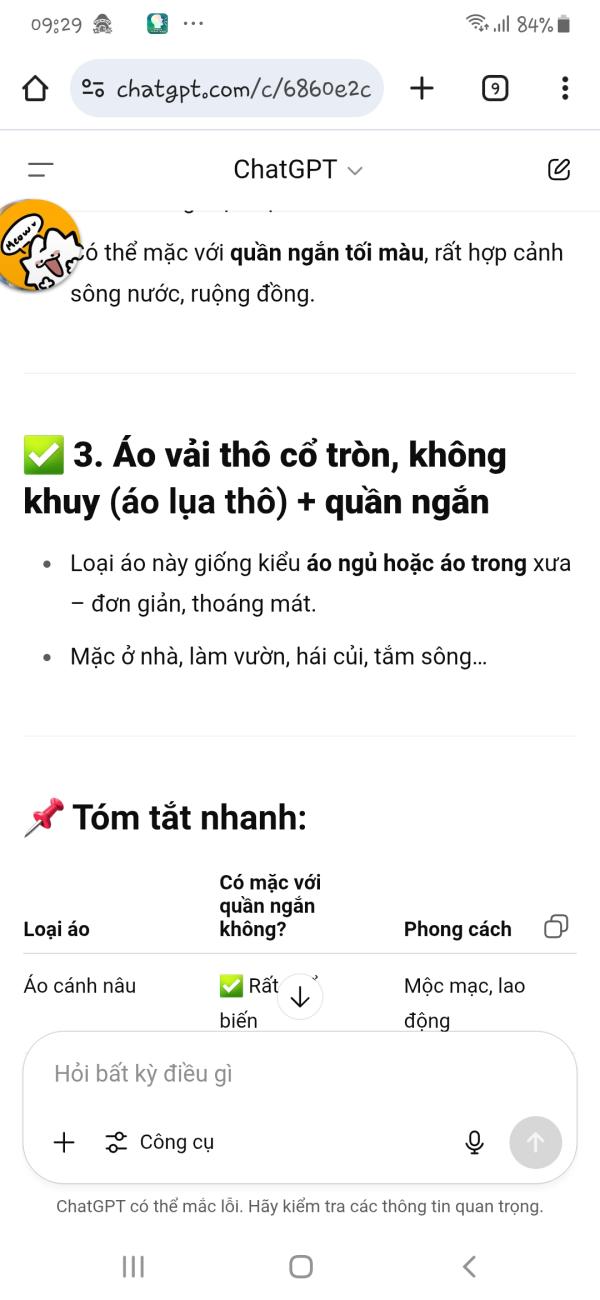Jump to the bottom of the conversation
The width and height of the screenshot is (600, 1300).
[x=300, y=996]
